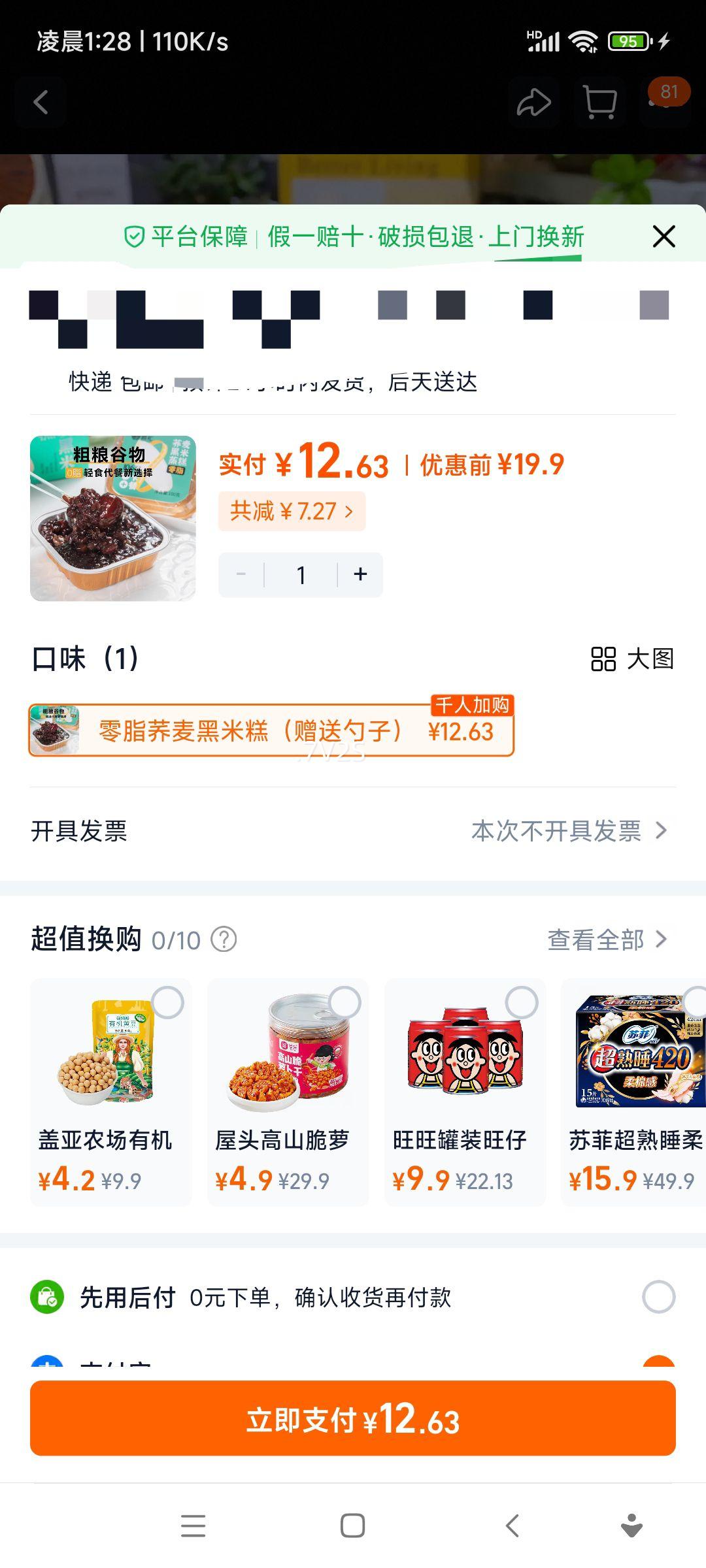The image size is (706, 1568).
Task: Navigate back using the top-left arrow
Action: 41,102
